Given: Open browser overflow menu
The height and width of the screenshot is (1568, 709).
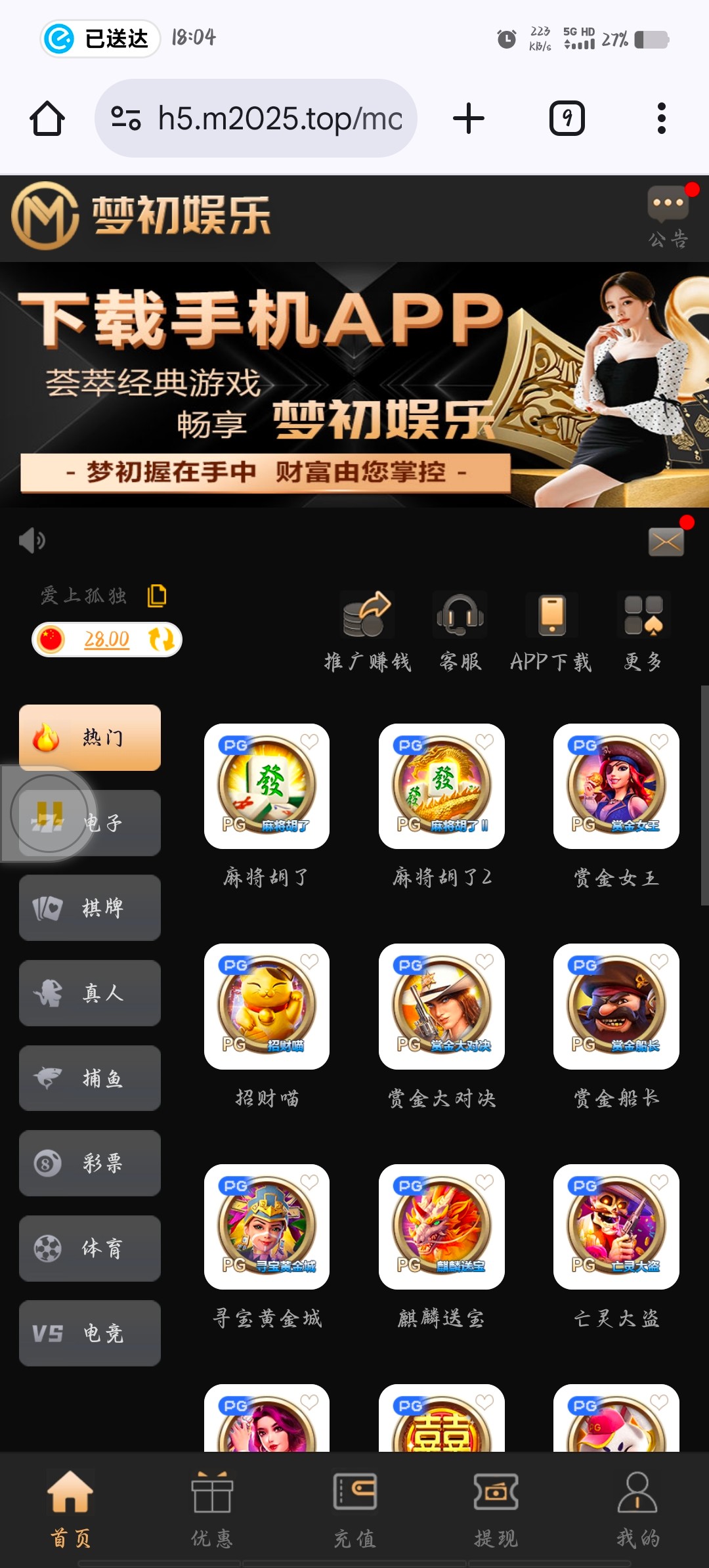Looking at the screenshot, I should click(661, 118).
